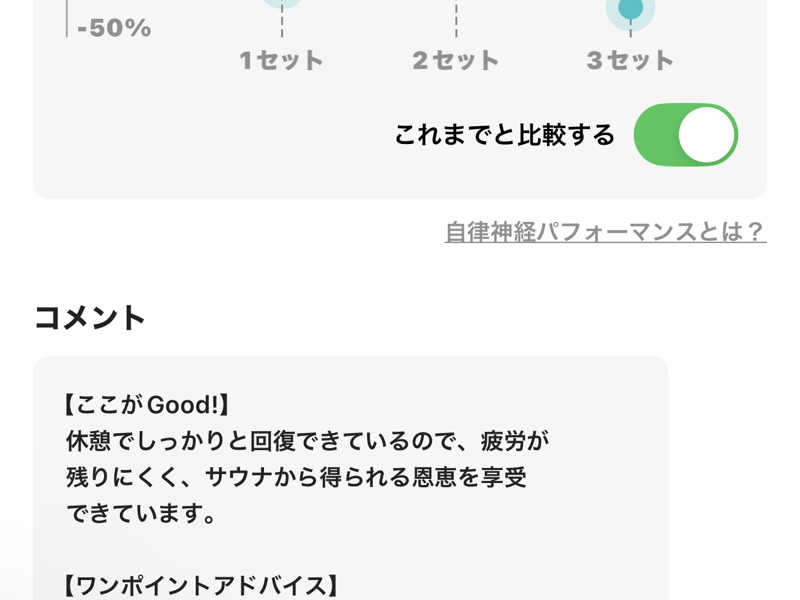The image size is (800, 600).
Task: Turn off the これまでと比較する switch
Action: (x=686, y=135)
